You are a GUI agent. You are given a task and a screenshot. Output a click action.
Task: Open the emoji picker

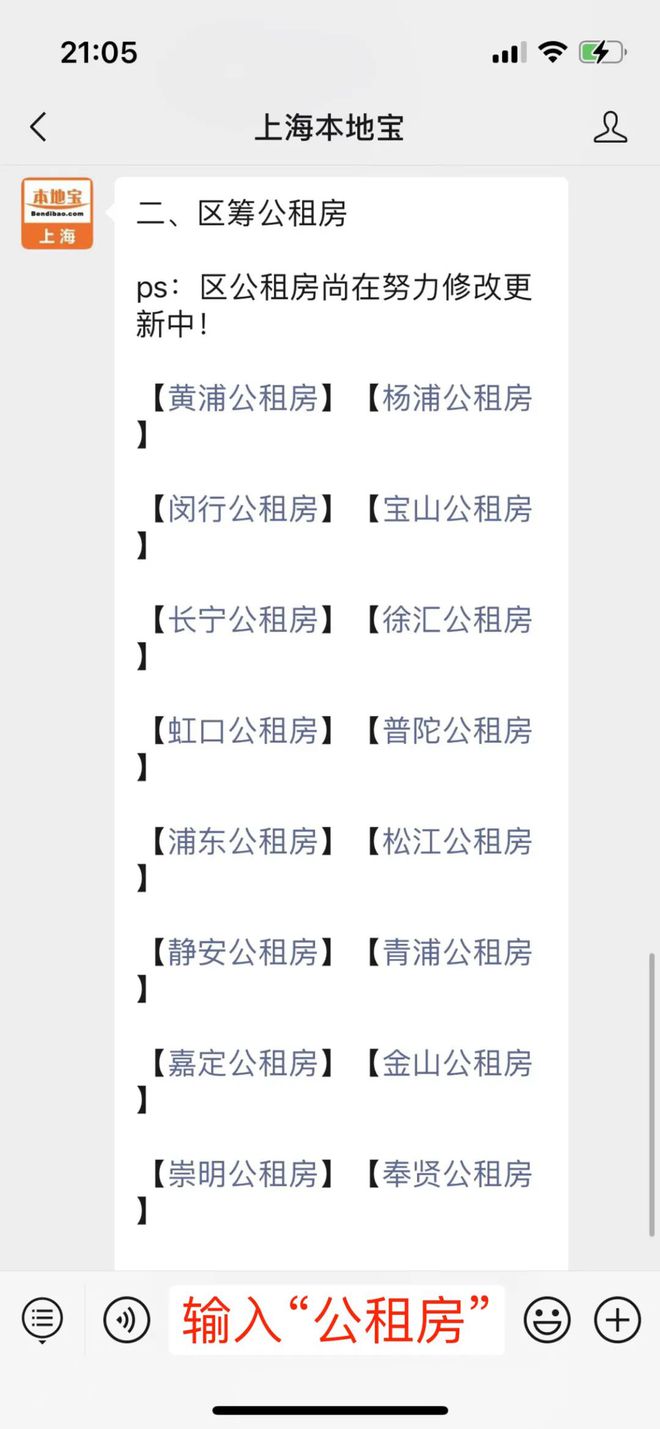(546, 1320)
